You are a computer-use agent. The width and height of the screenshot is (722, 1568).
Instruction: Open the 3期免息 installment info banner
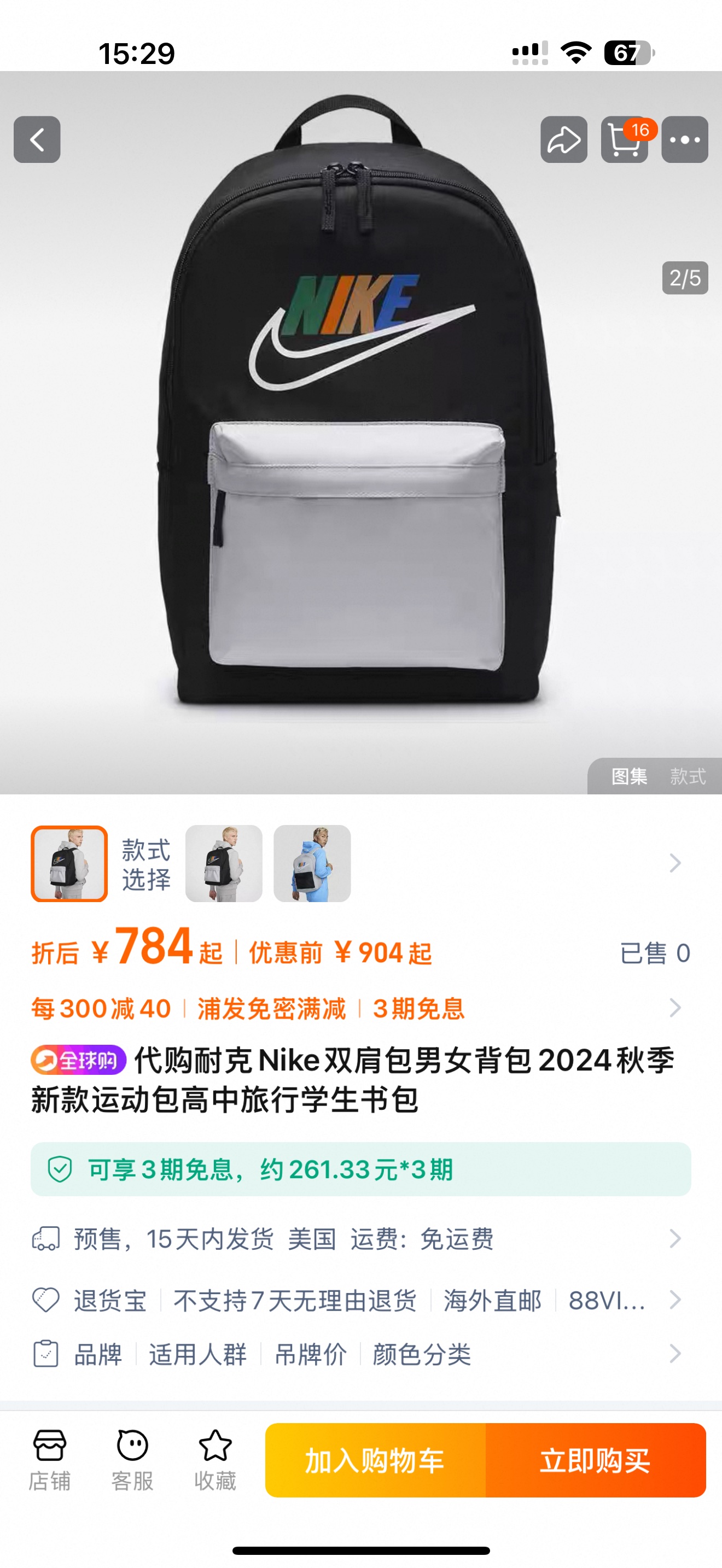click(360, 1169)
